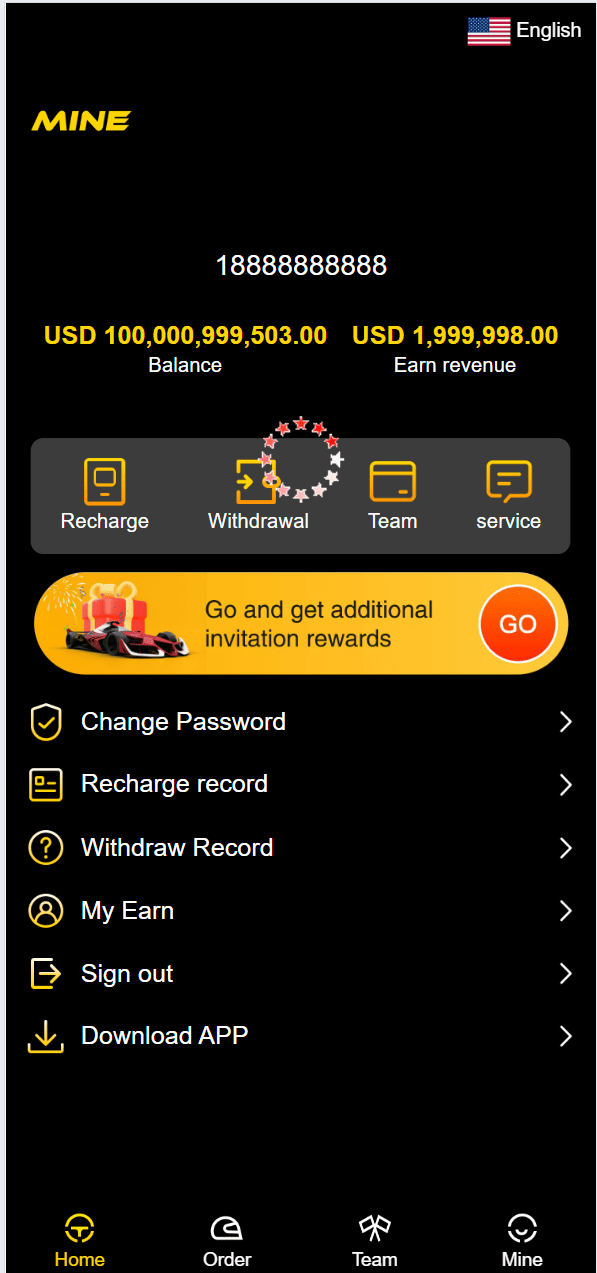View Recharge record
Viewport: 597px width, 1273px height.
(x=300, y=784)
